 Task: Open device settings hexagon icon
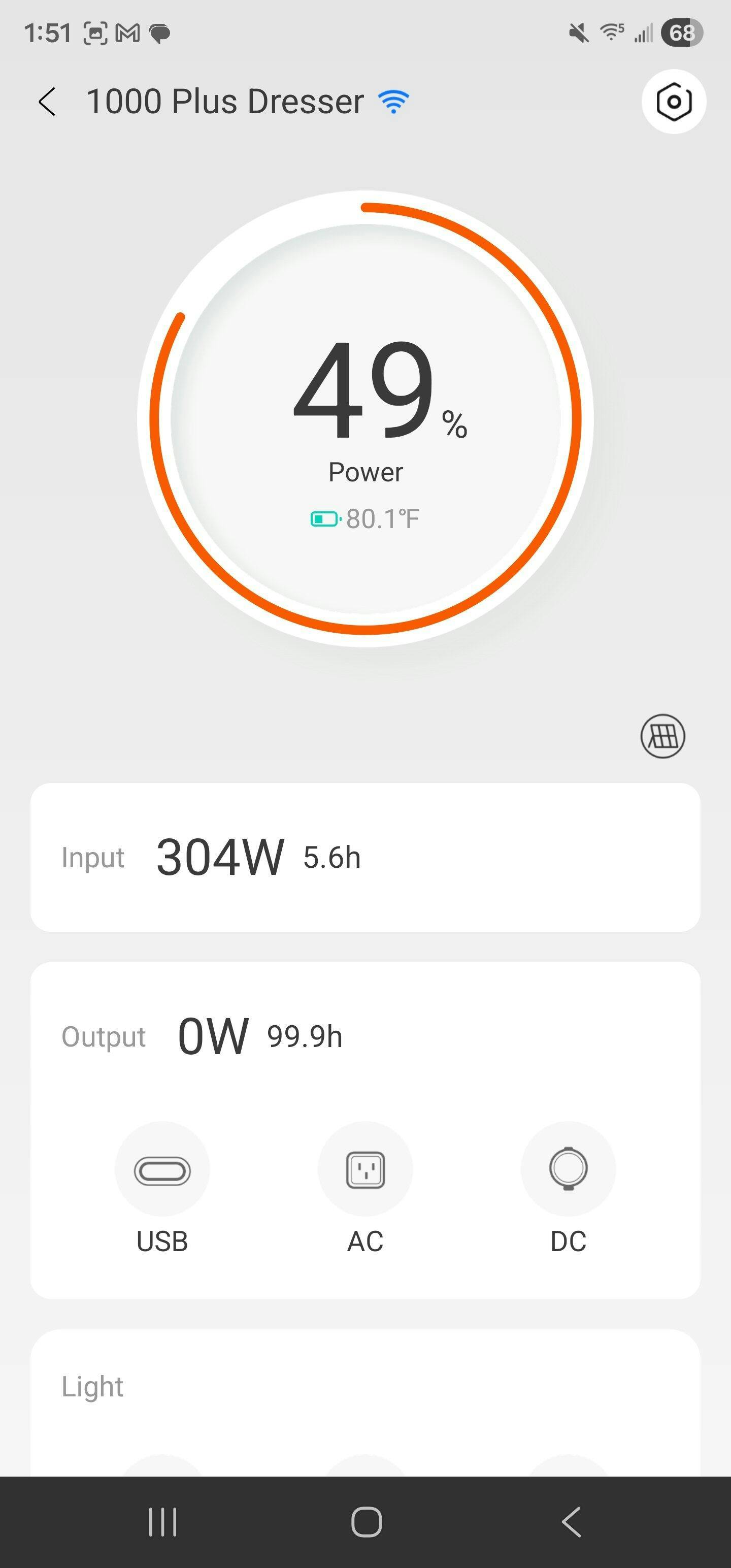point(673,102)
